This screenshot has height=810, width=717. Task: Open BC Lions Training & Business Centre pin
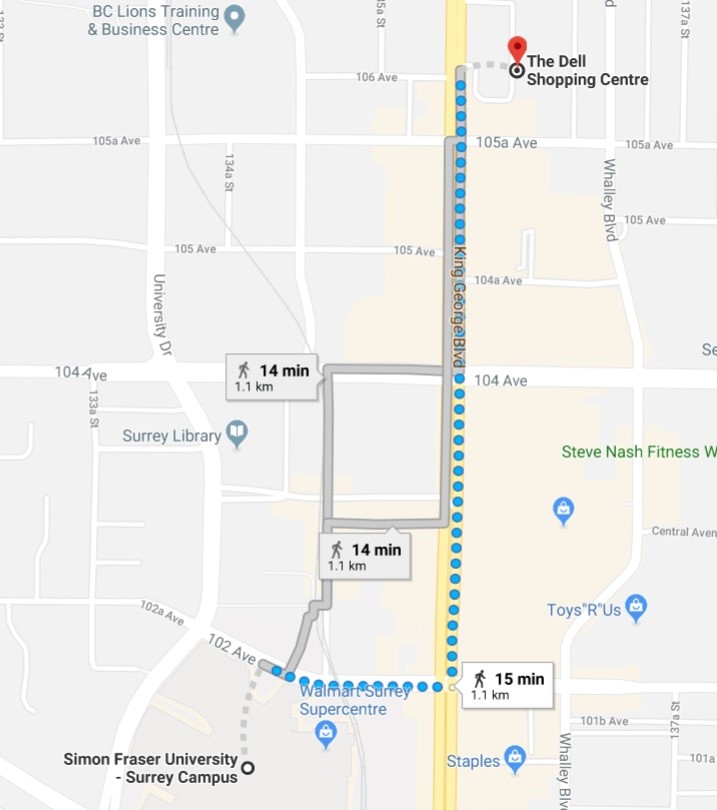[x=234, y=17]
